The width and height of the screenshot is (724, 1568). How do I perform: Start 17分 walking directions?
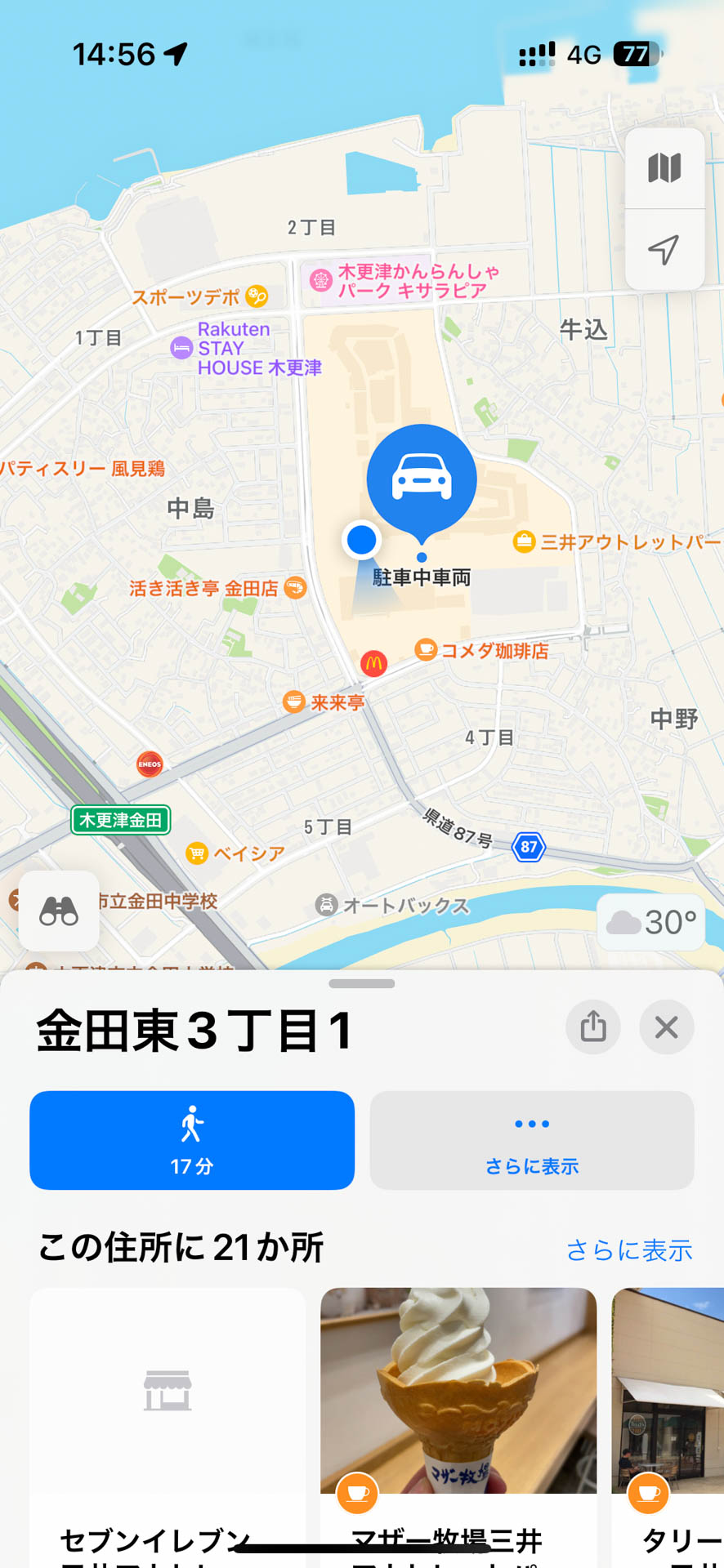coord(192,1141)
